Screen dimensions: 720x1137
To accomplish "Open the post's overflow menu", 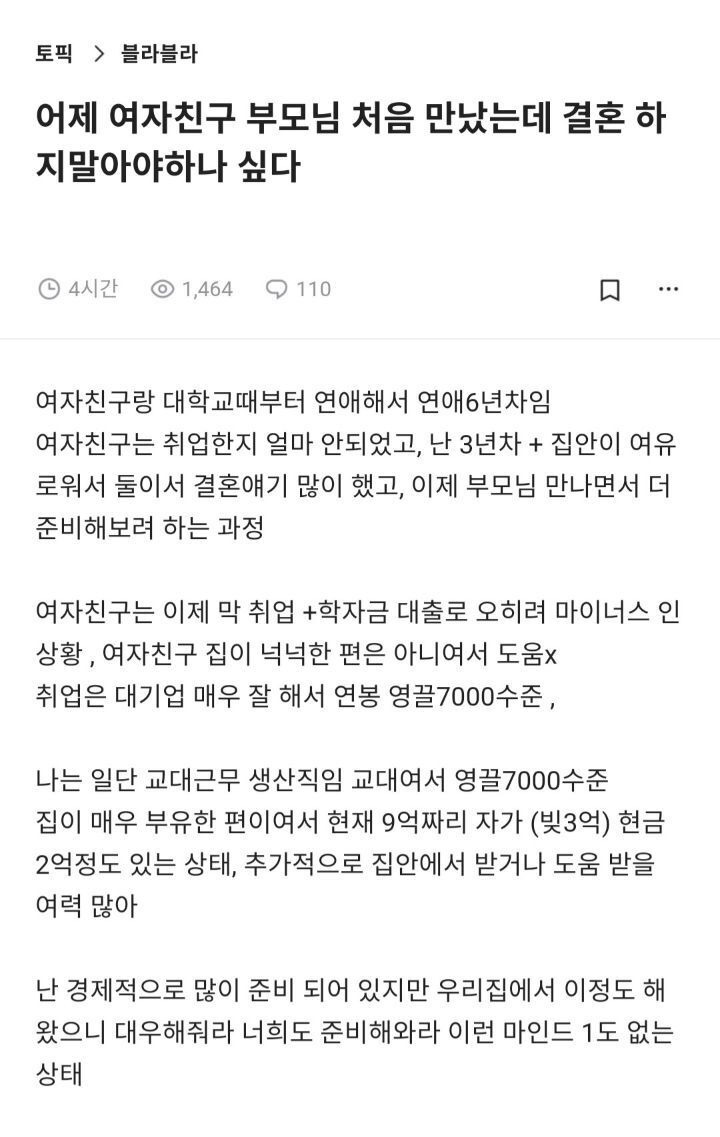I will point(668,289).
